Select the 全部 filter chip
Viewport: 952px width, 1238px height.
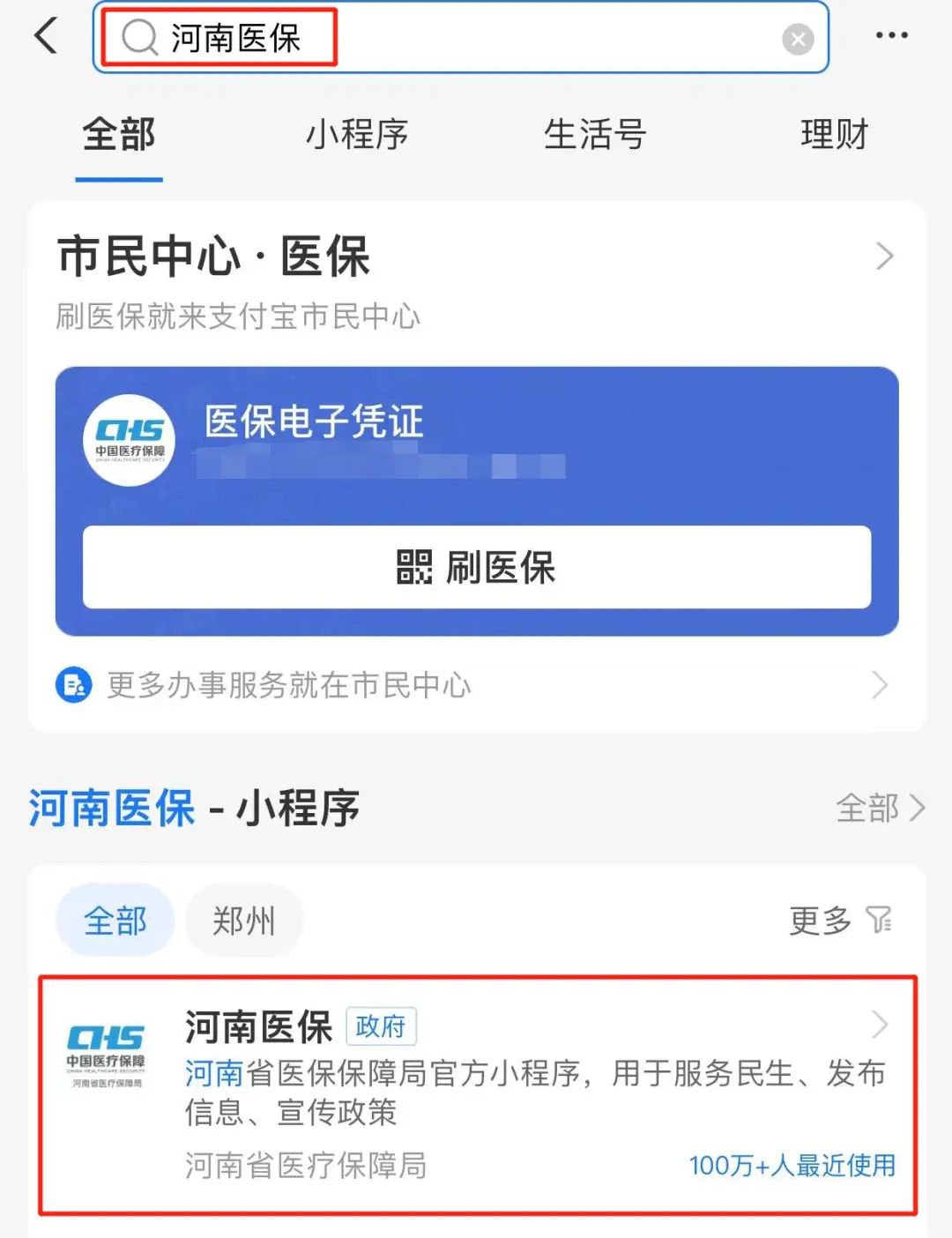coord(115,921)
